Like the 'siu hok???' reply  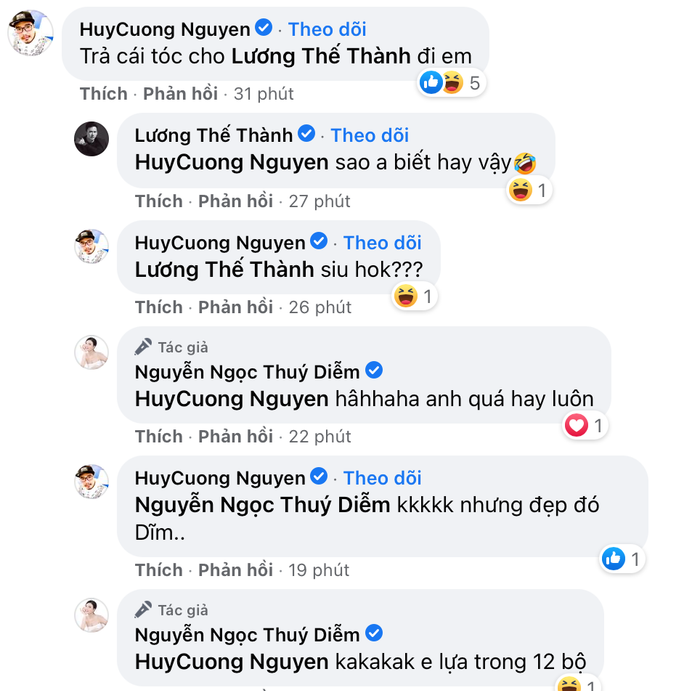[158, 307]
